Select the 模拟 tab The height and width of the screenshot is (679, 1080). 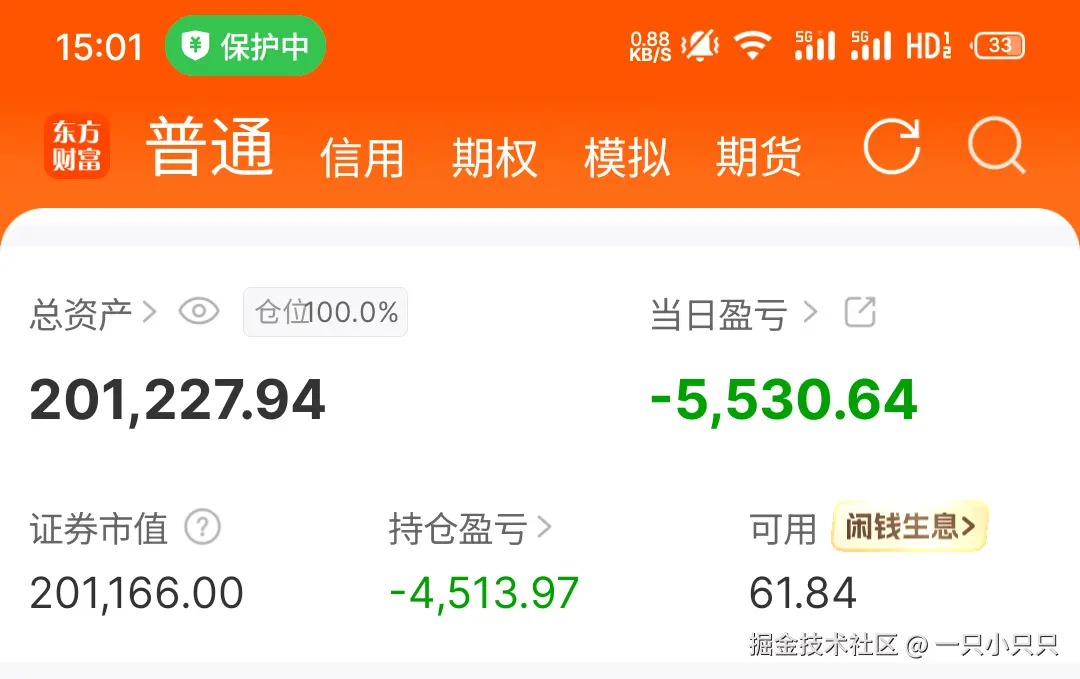pyautogui.click(x=627, y=158)
